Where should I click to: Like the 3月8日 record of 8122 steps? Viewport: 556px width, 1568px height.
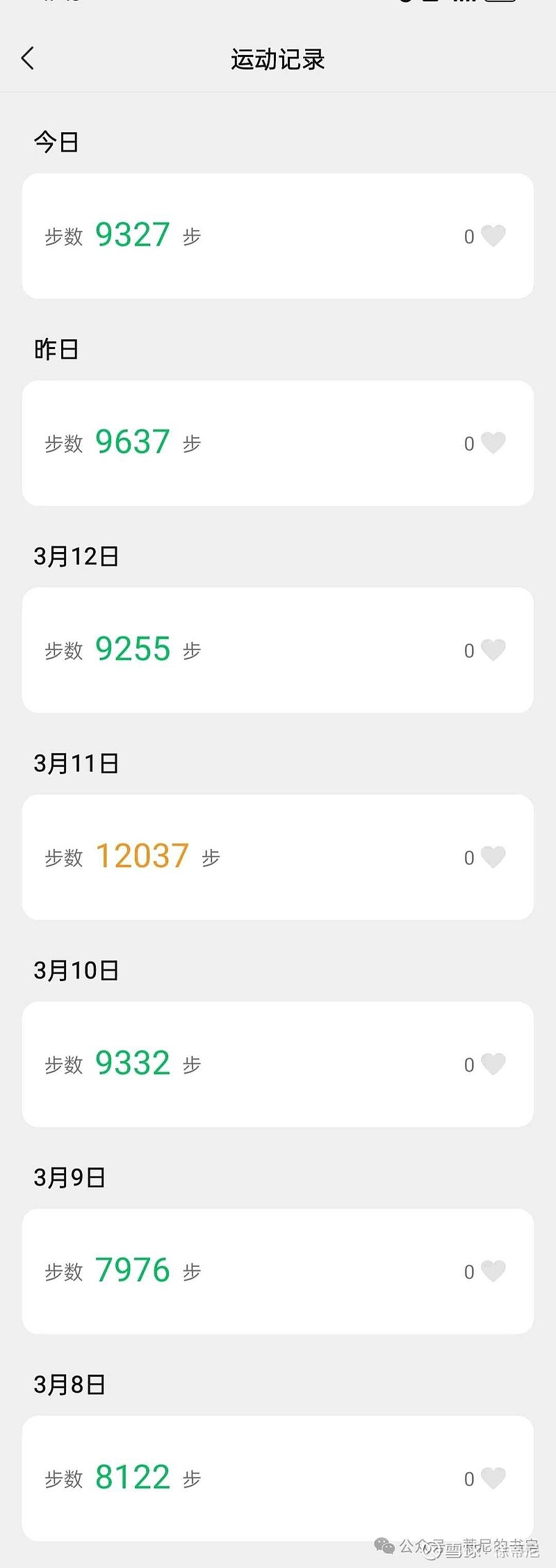coord(493,1478)
